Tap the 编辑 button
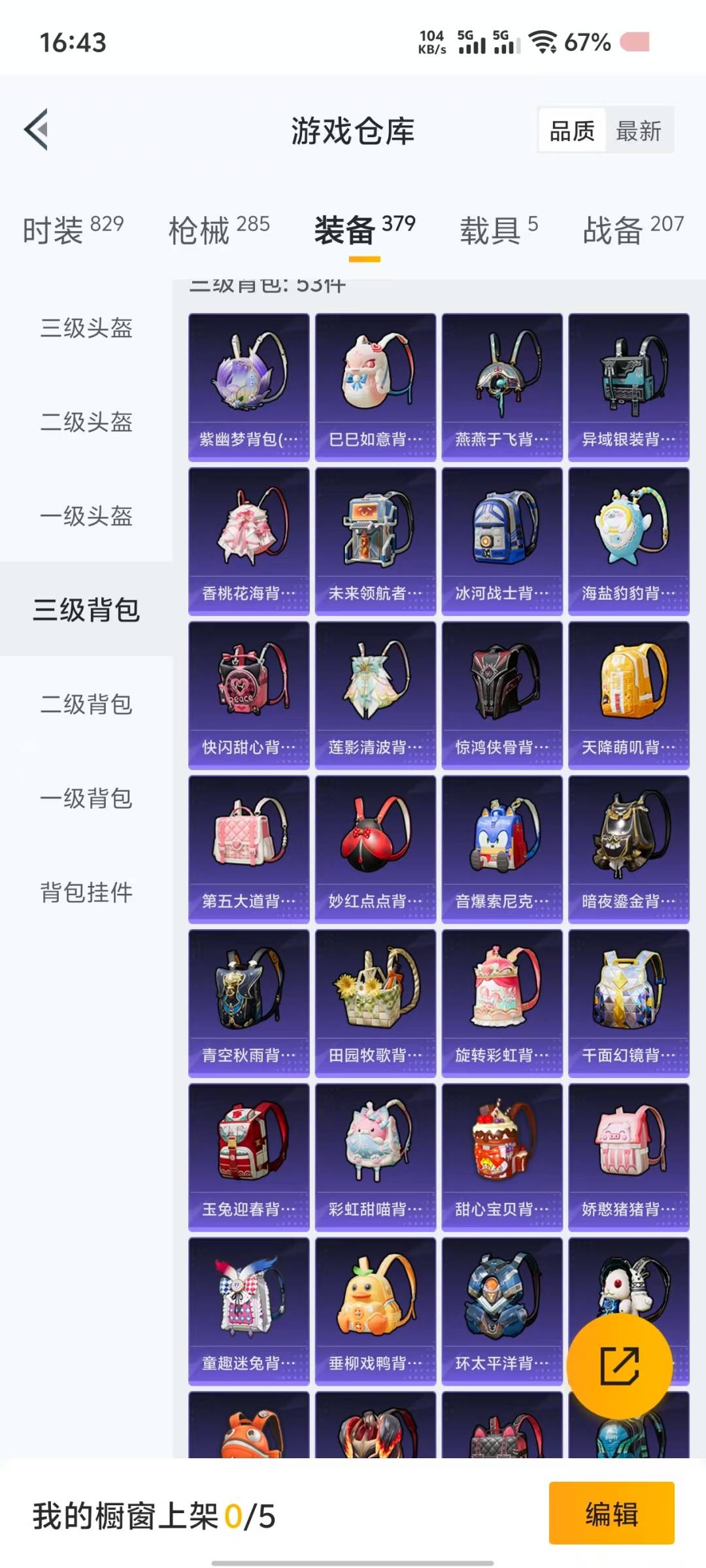The width and height of the screenshot is (706, 1568). (x=611, y=1513)
